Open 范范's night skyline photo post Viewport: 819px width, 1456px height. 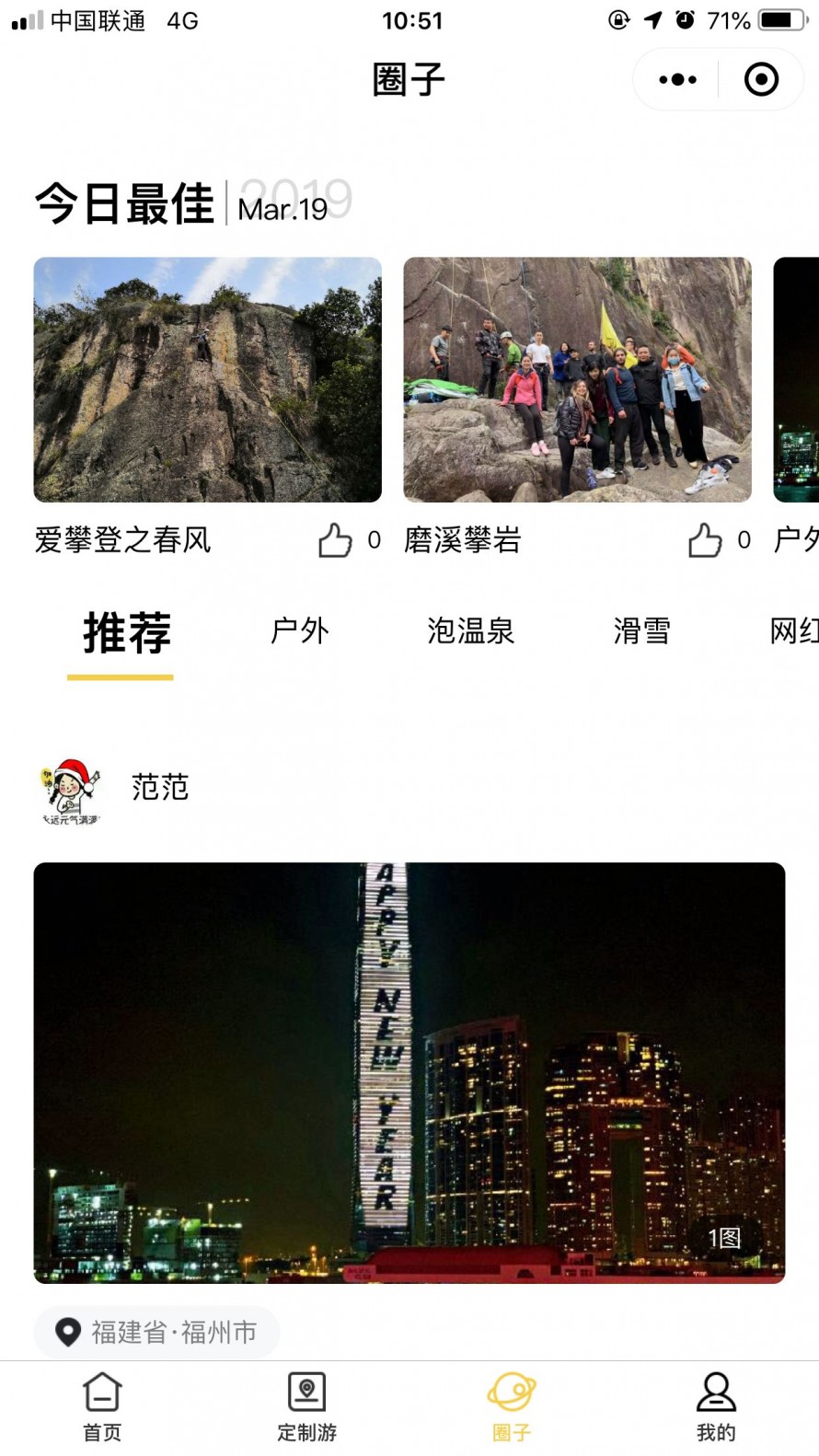coord(409,1072)
